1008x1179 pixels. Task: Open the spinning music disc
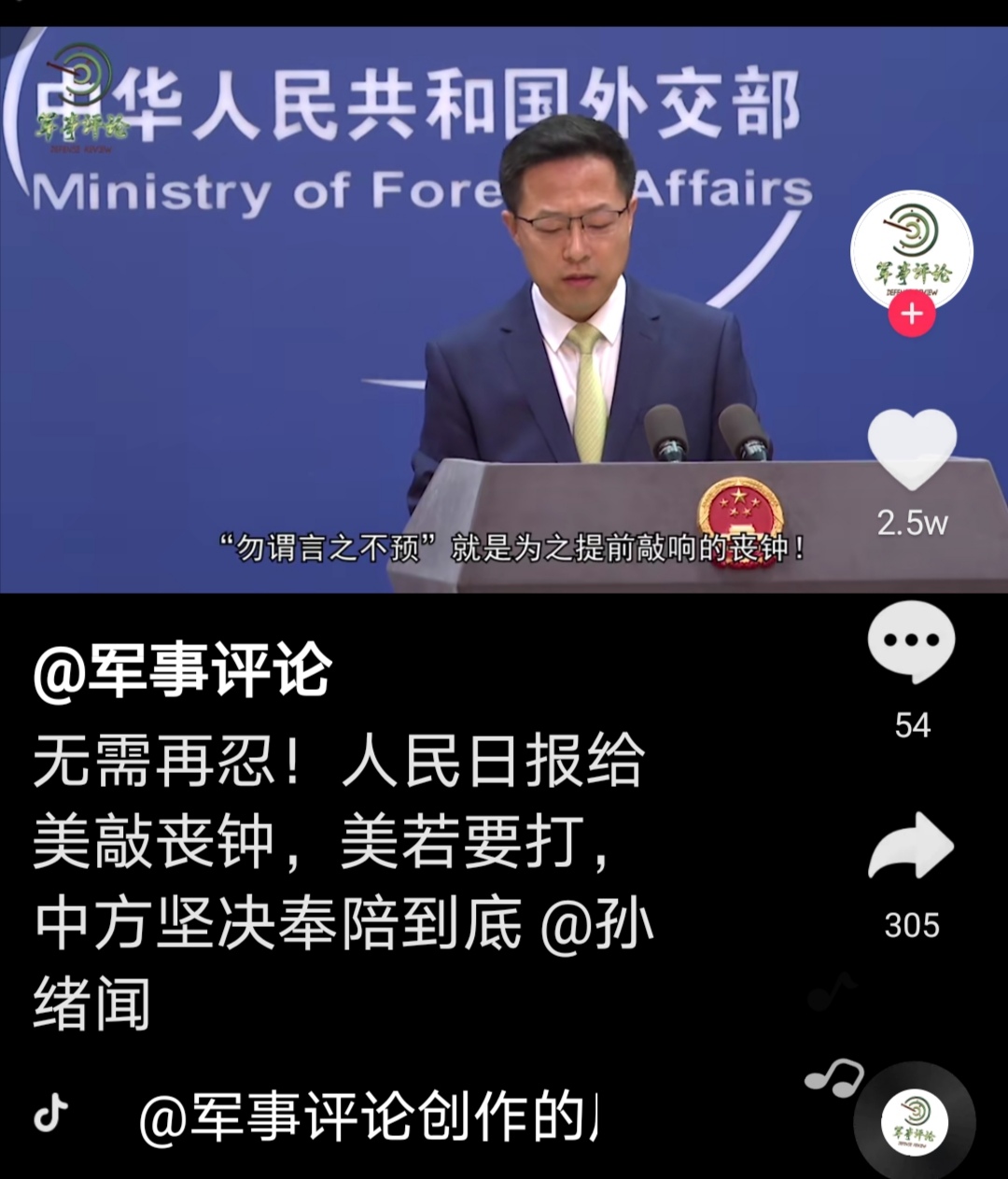point(915,1122)
